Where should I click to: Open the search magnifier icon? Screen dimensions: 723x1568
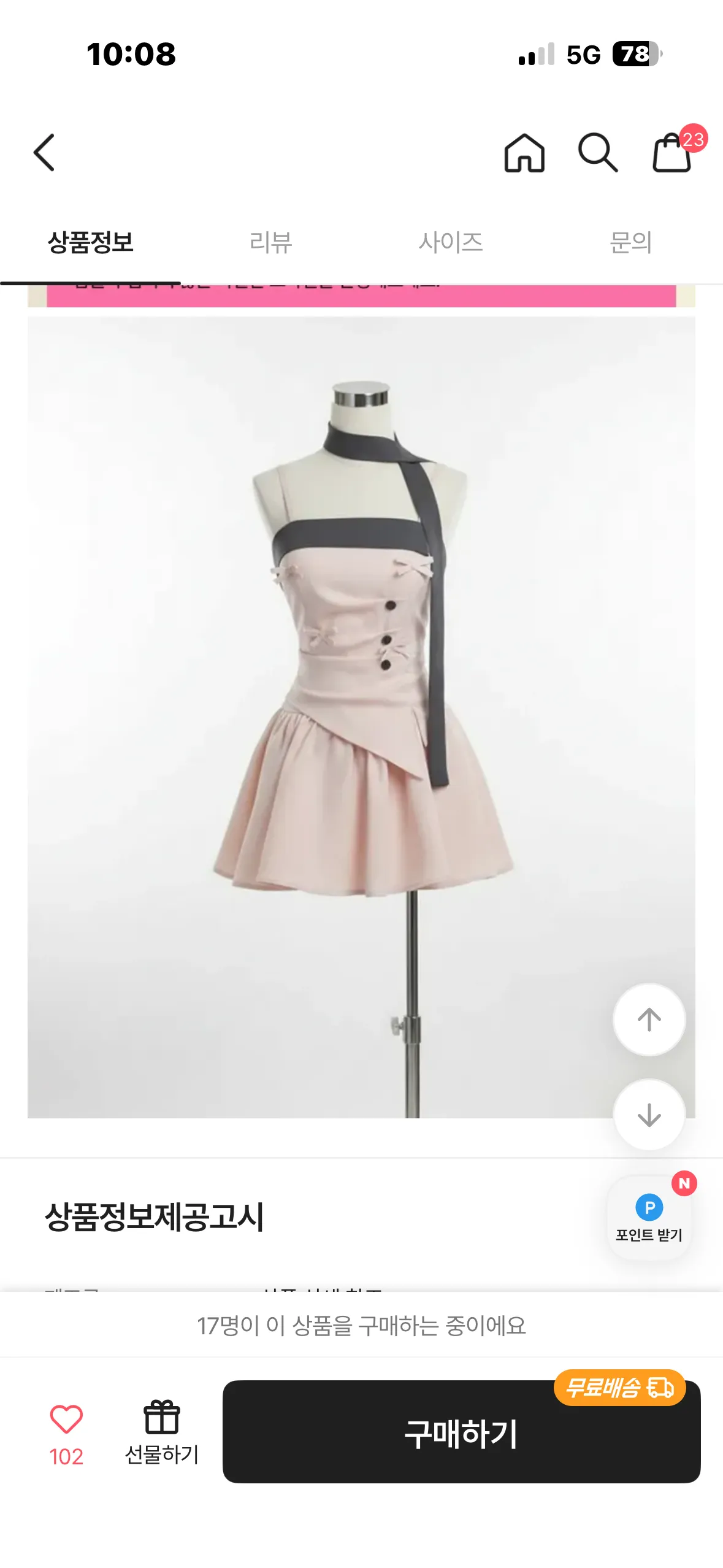coord(598,152)
